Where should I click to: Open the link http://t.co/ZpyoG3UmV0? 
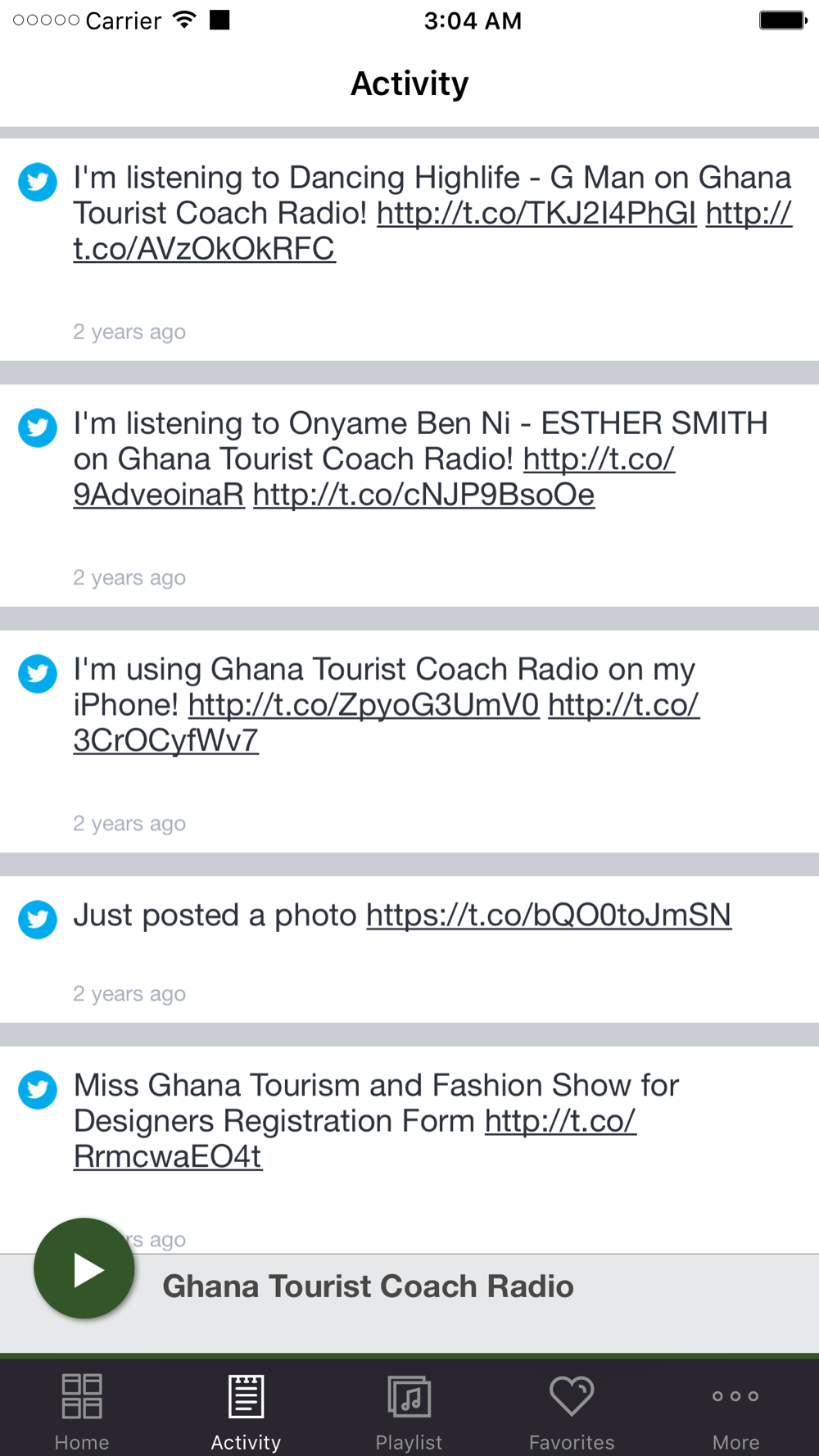(364, 705)
